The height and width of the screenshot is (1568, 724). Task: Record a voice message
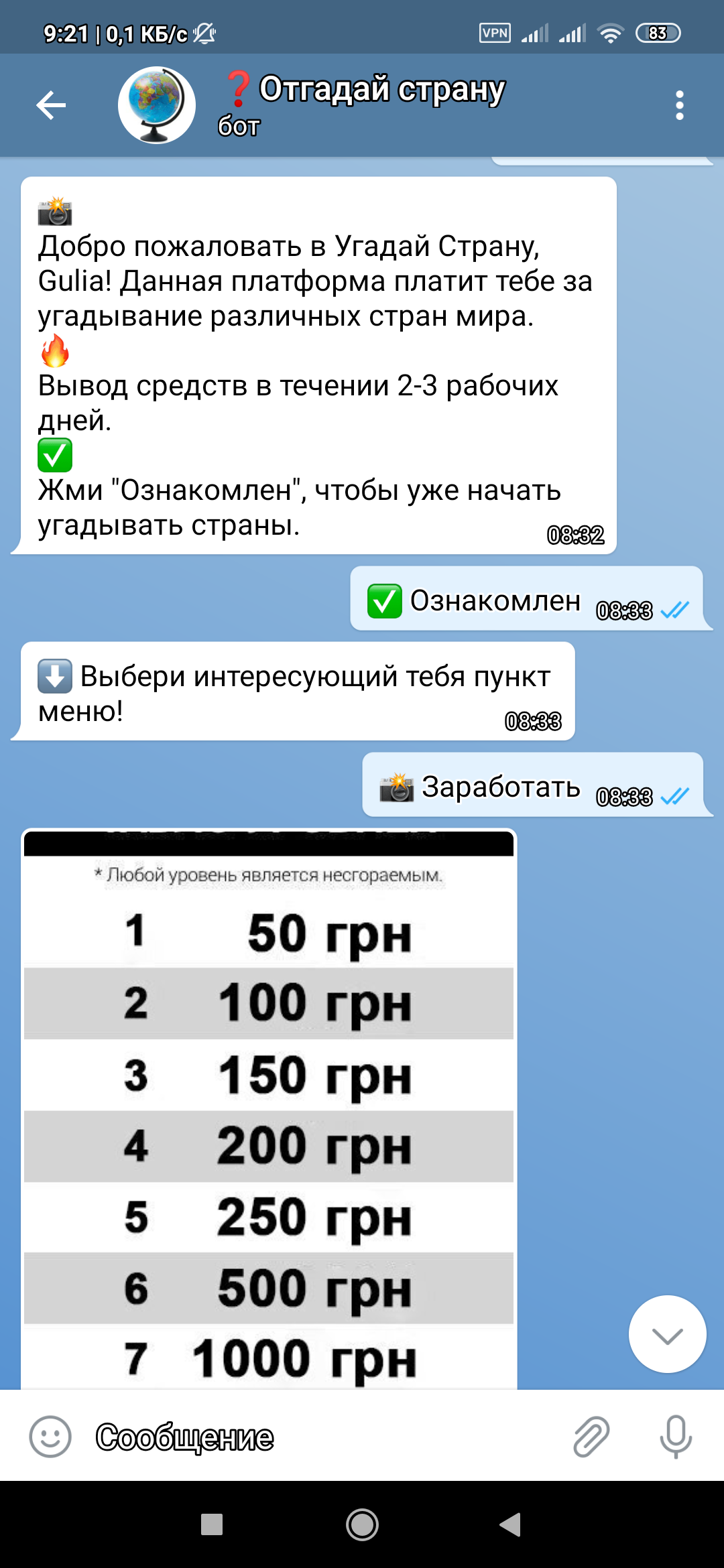coord(676,1437)
